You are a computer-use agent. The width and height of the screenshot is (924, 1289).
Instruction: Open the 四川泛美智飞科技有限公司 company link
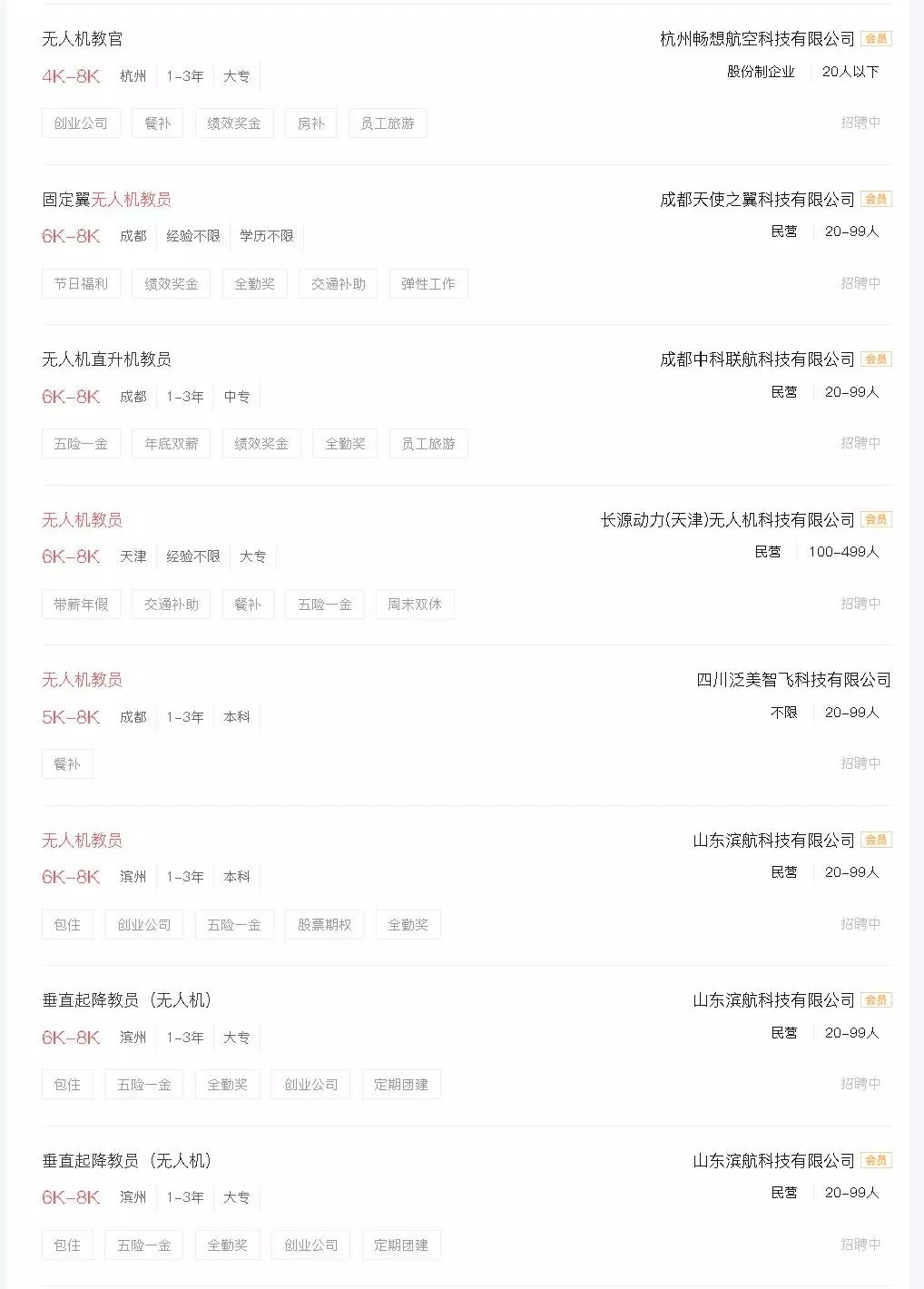pyautogui.click(x=793, y=680)
